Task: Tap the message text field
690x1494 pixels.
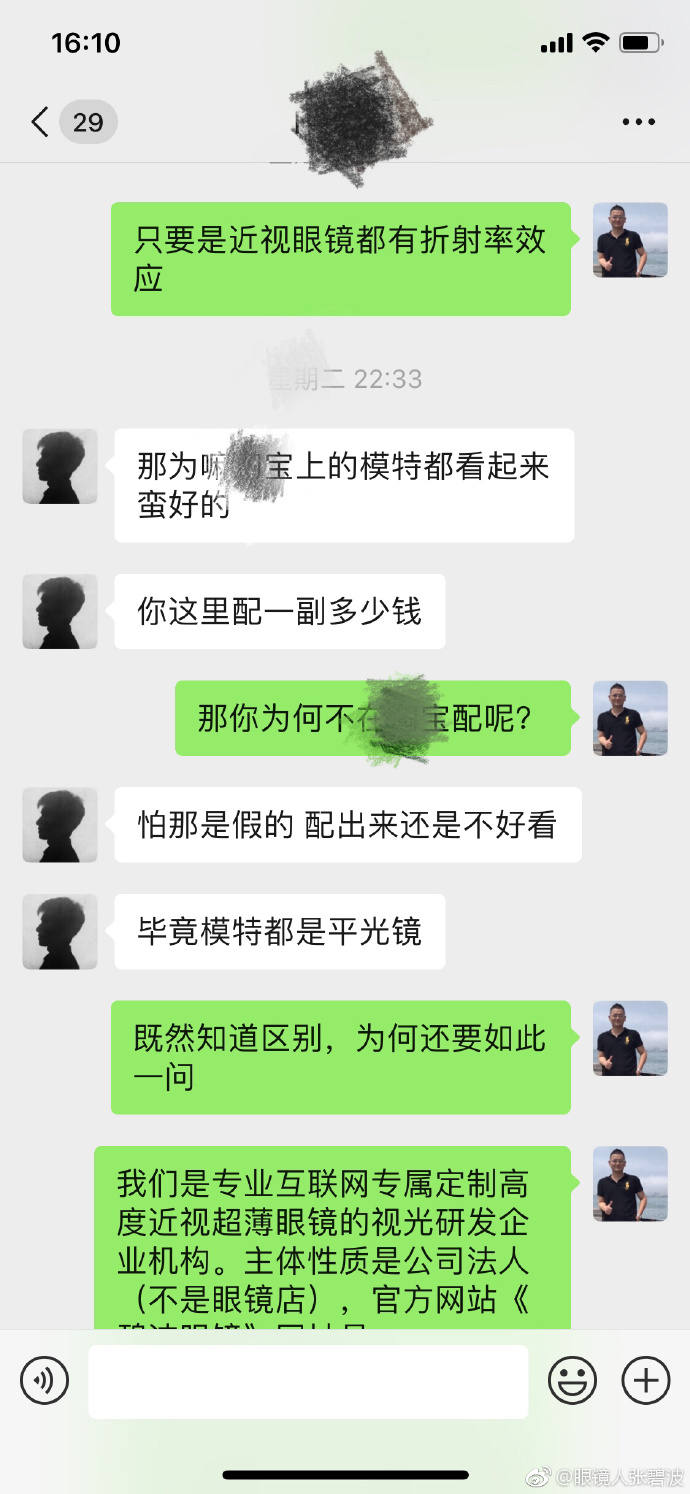Action: [308, 1381]
